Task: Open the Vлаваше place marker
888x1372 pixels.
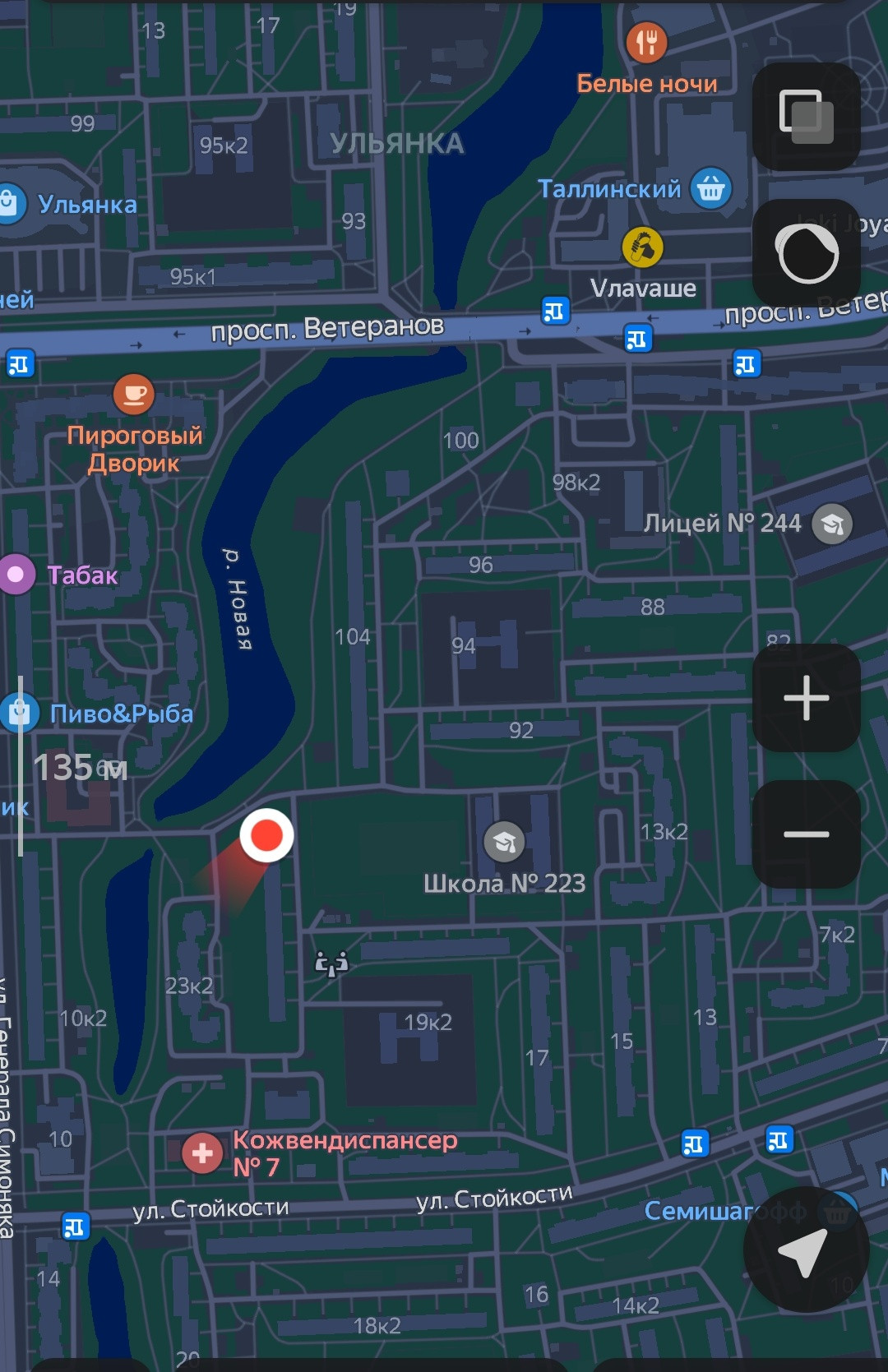Action: [642, 247]
